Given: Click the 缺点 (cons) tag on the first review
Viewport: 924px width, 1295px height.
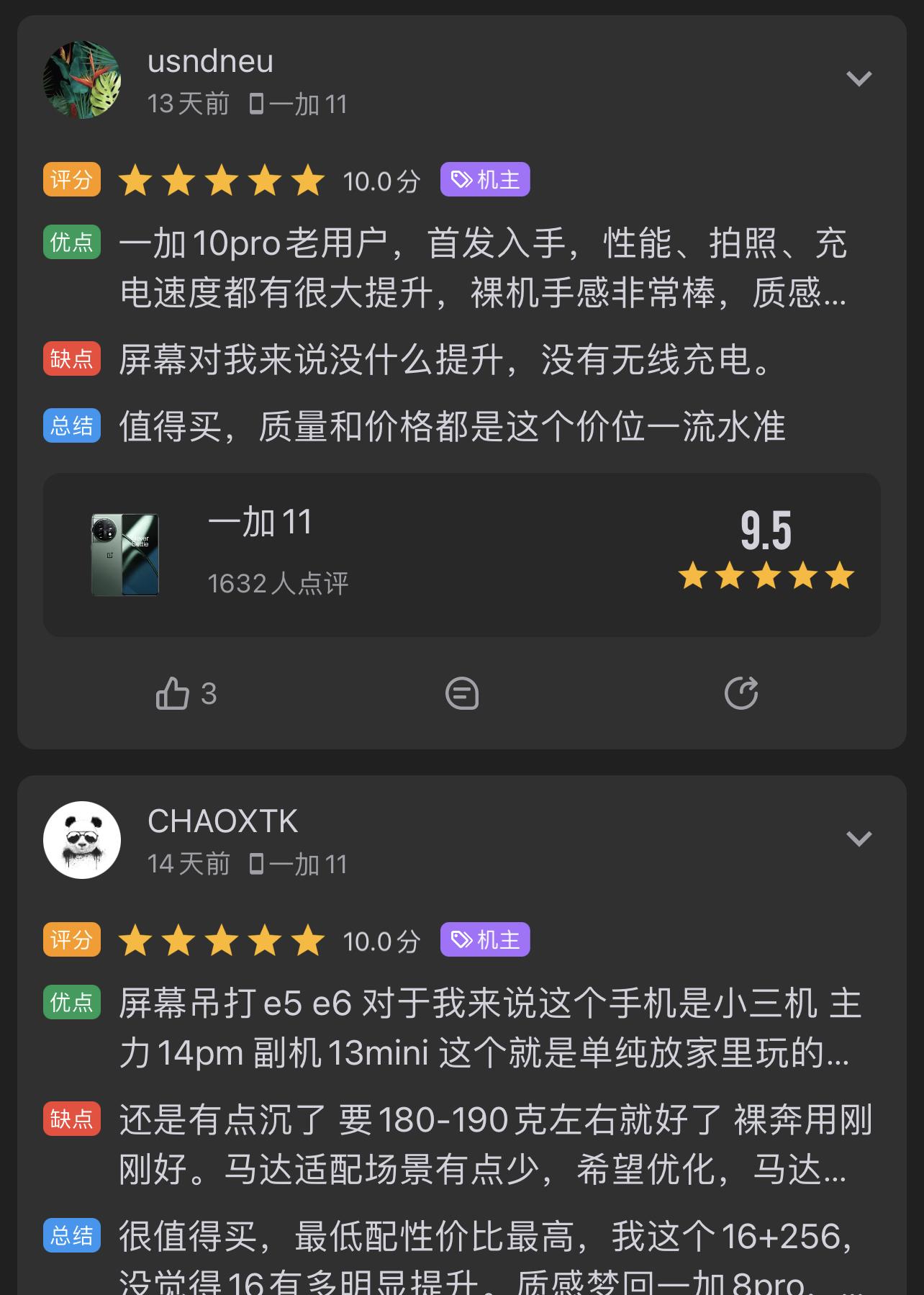Looking at the screenshot, I should point(71,358).
